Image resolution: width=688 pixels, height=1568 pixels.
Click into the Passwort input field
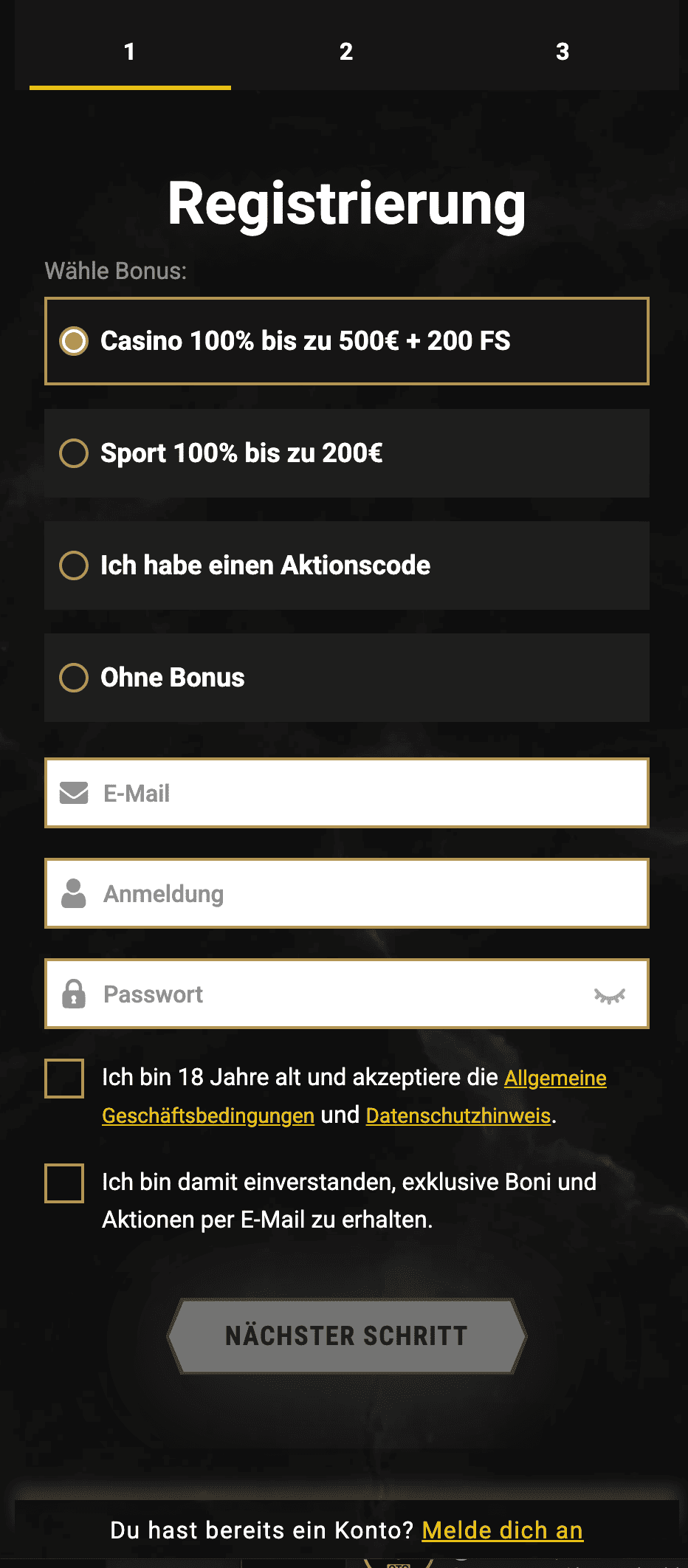click(x=332, y=994)
